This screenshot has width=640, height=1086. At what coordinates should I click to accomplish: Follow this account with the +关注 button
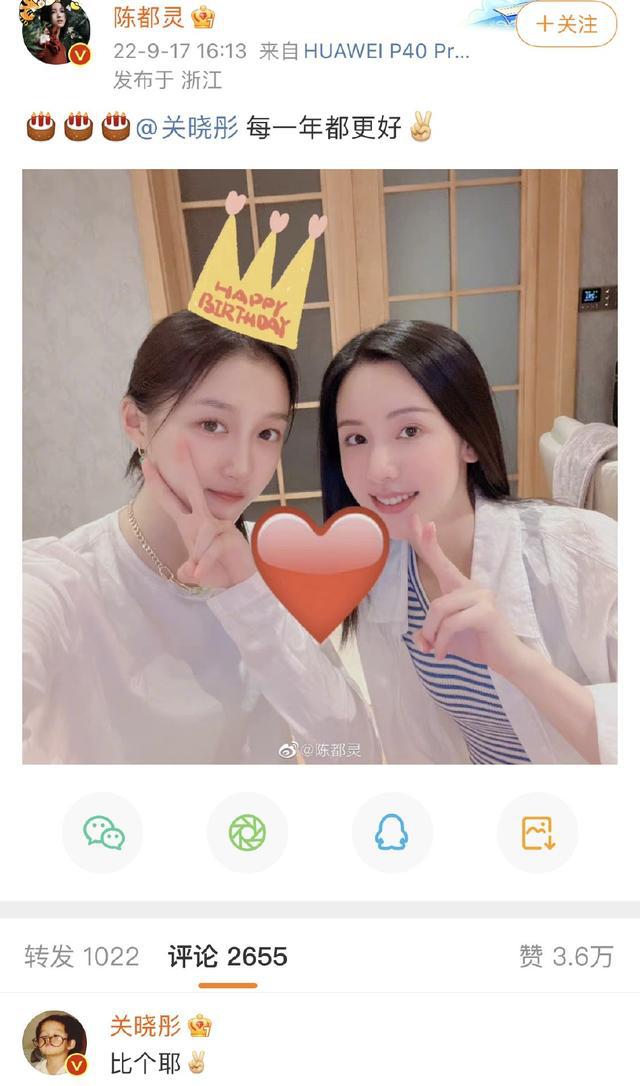tap(566, 24)
